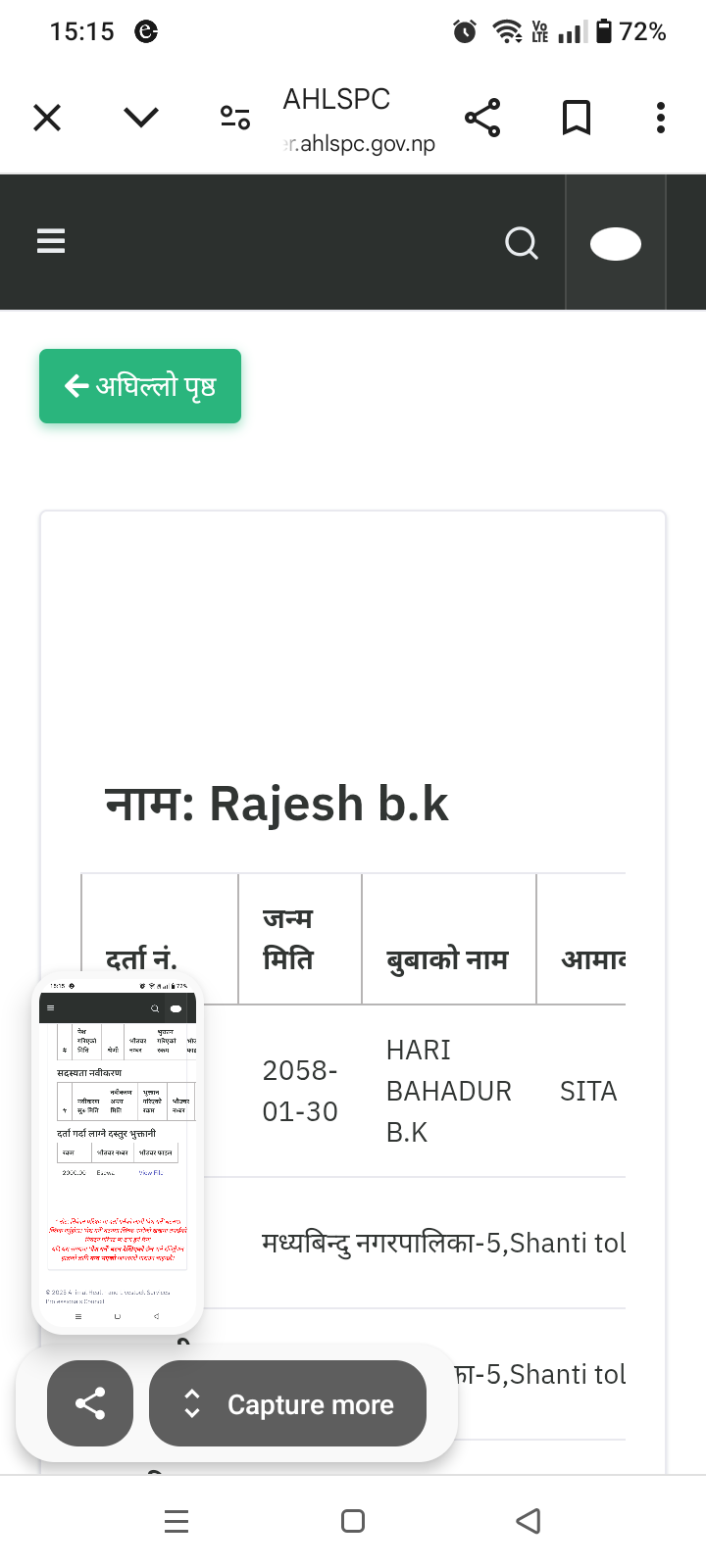This screenshot has height=1568, width=706.
Task: Tap the system back triangle button
Action: tap(529, 1521)
